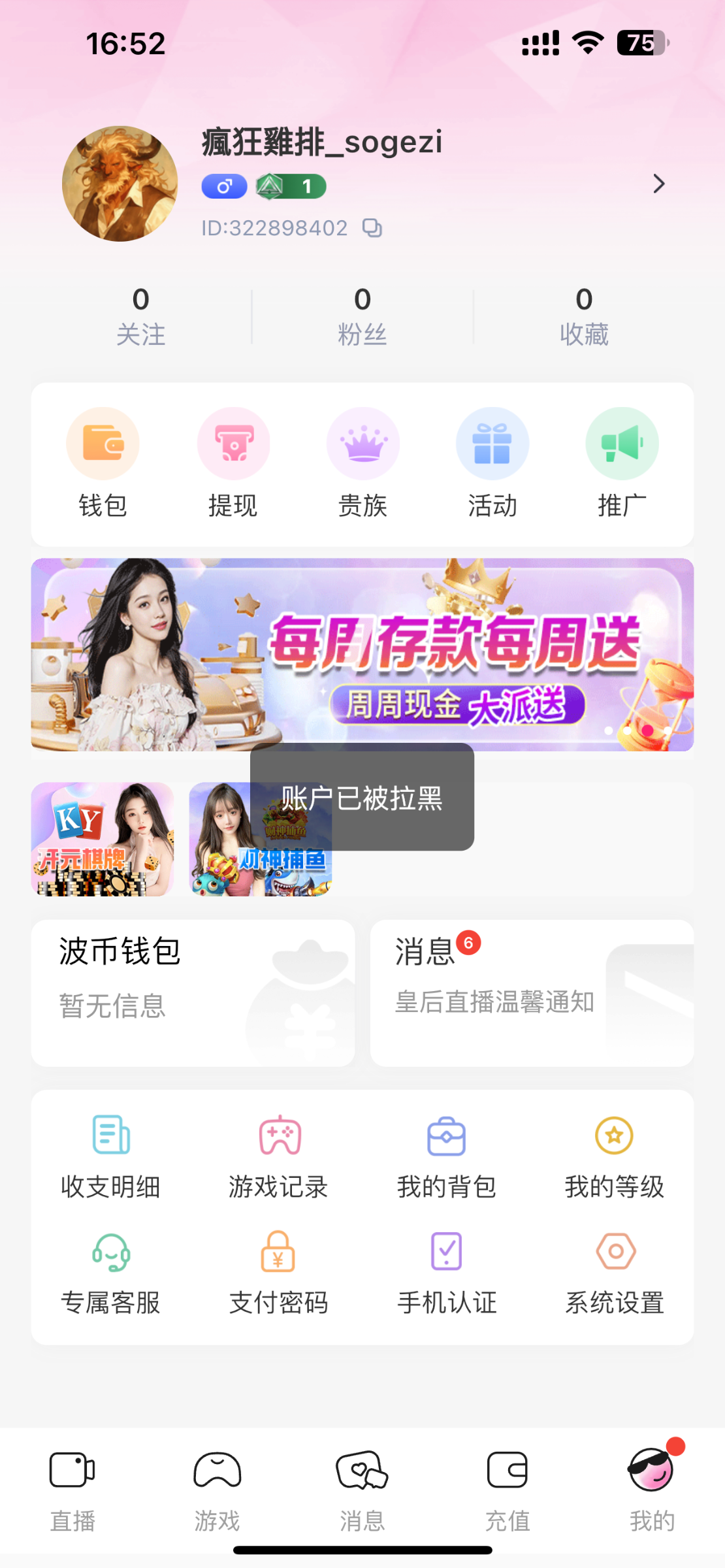
Task: Open the 每周存款每周送 banner
Action: click(362, 654)
